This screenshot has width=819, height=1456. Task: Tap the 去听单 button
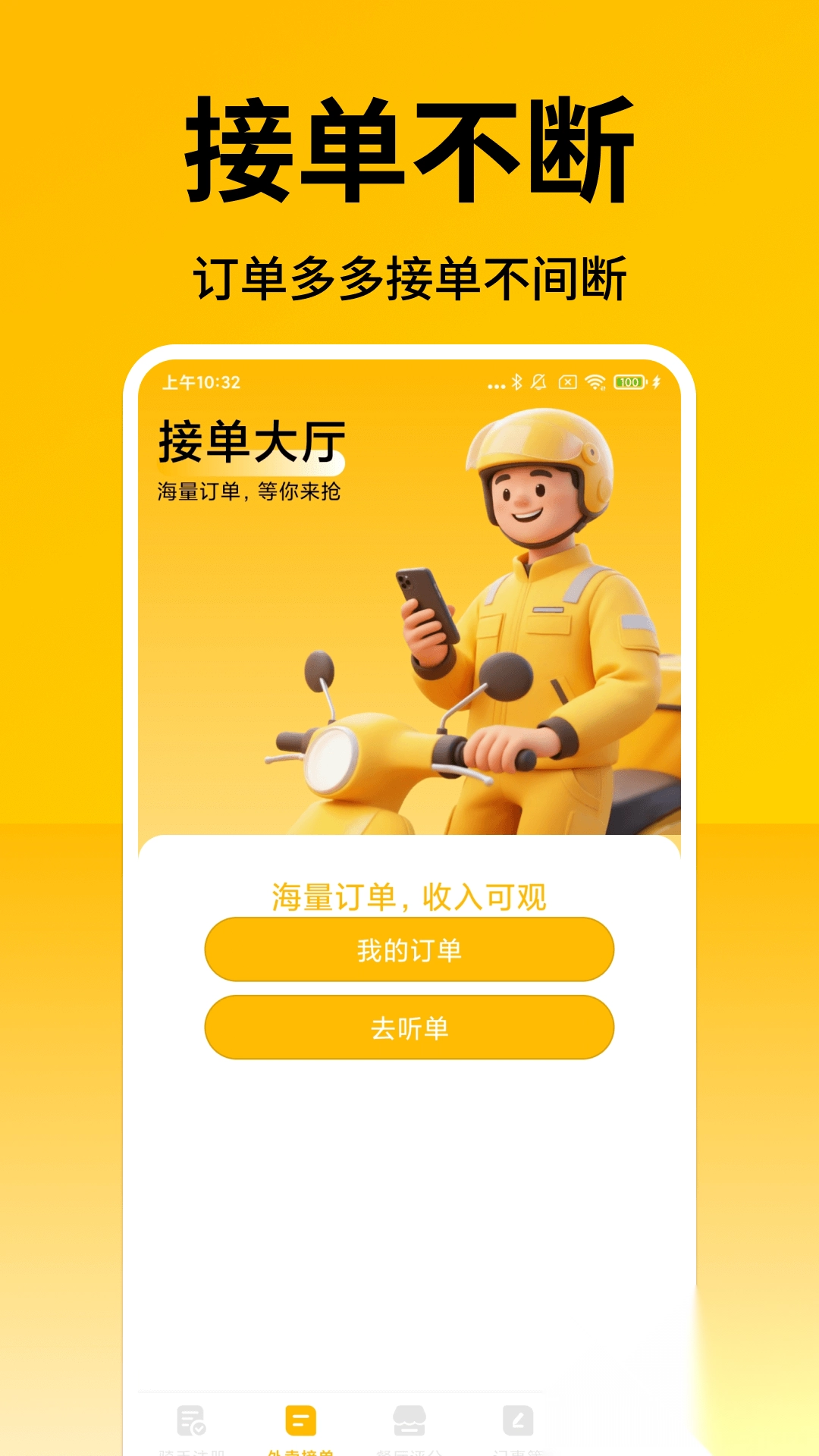tap(409, 1025)
